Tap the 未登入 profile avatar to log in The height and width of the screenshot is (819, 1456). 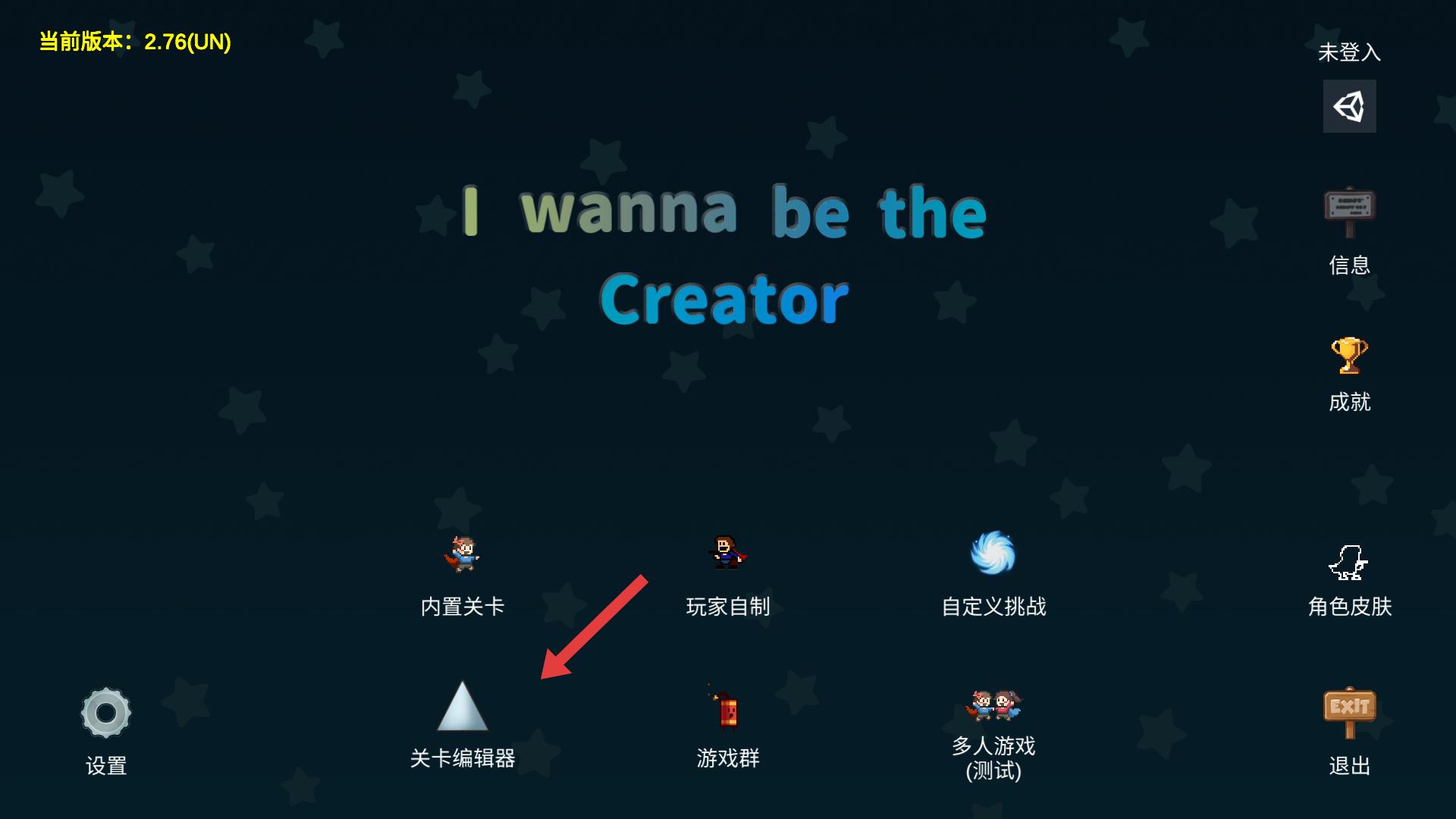(1349, 106)
